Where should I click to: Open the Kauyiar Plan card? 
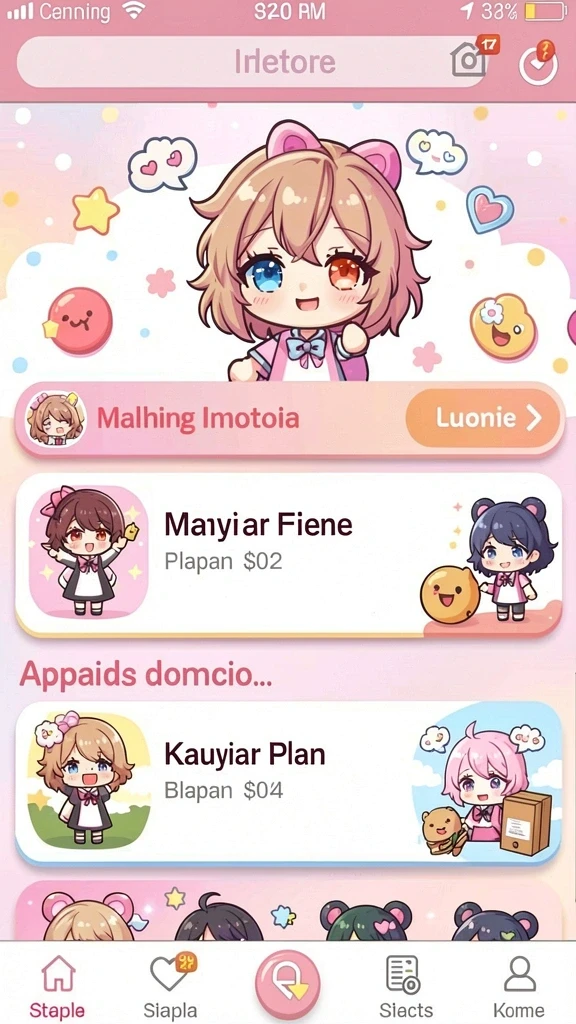(288, 783)
